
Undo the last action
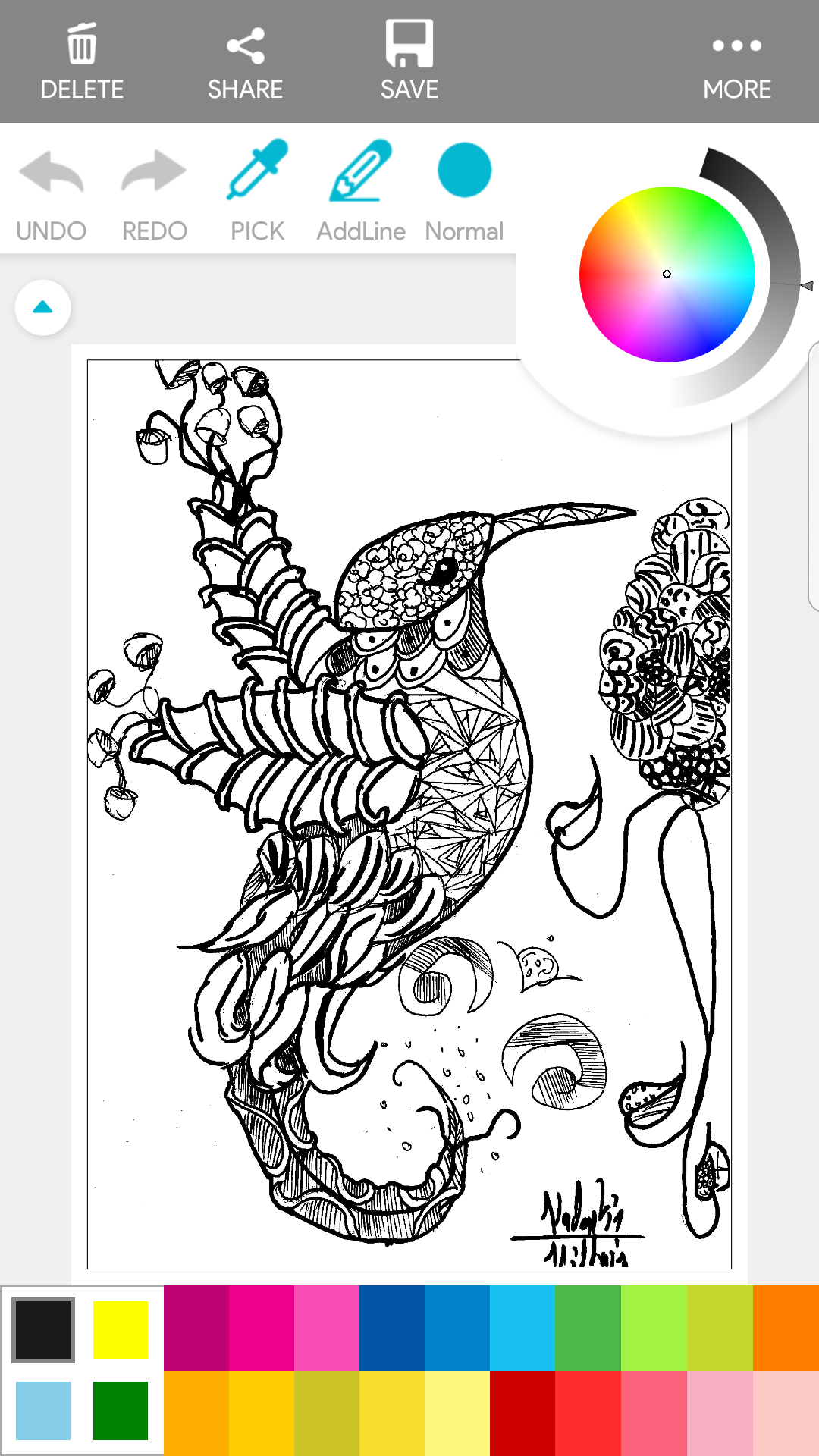point(51,194)
